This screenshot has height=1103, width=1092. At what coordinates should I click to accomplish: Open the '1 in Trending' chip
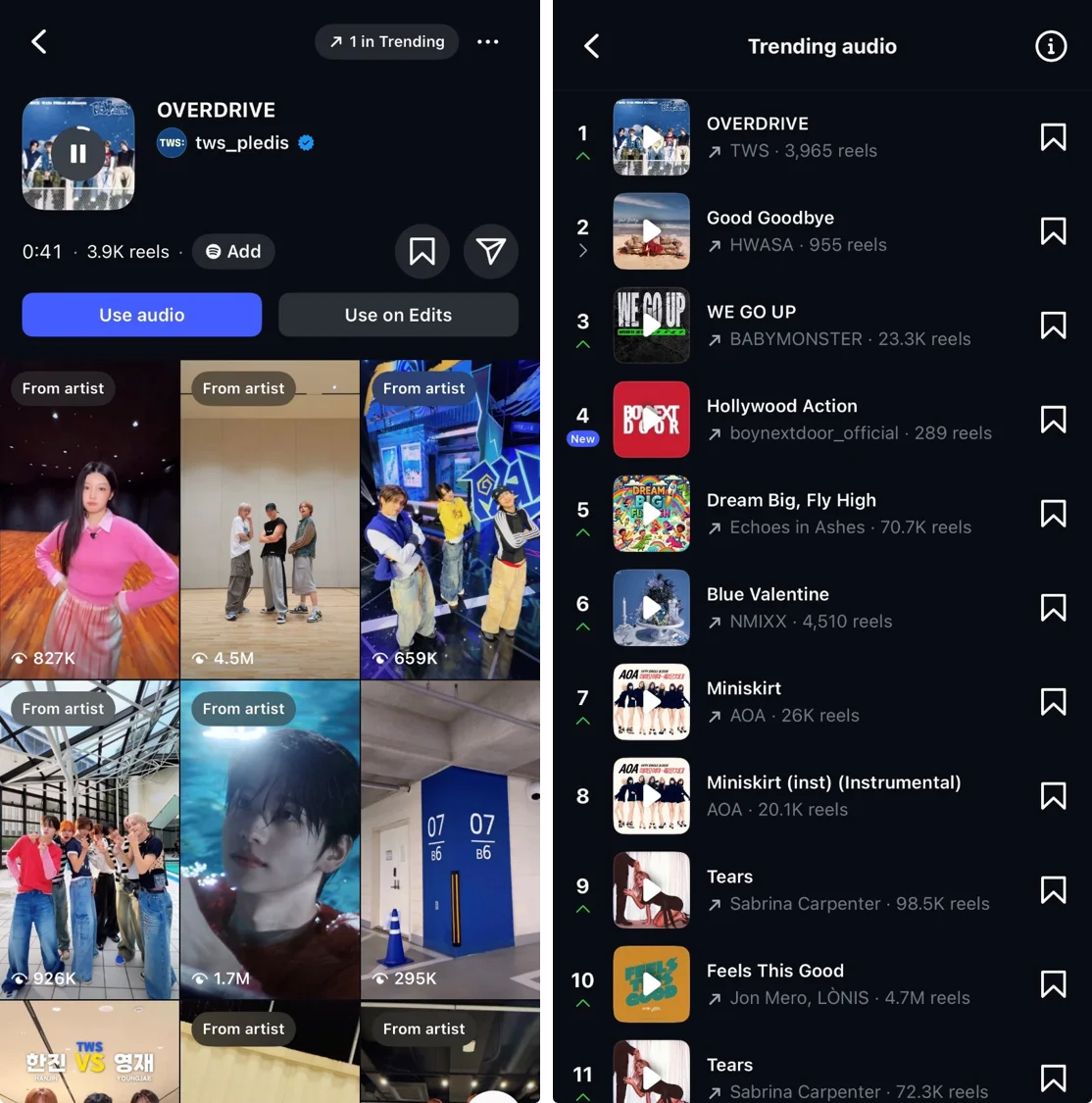pos(387,41)
